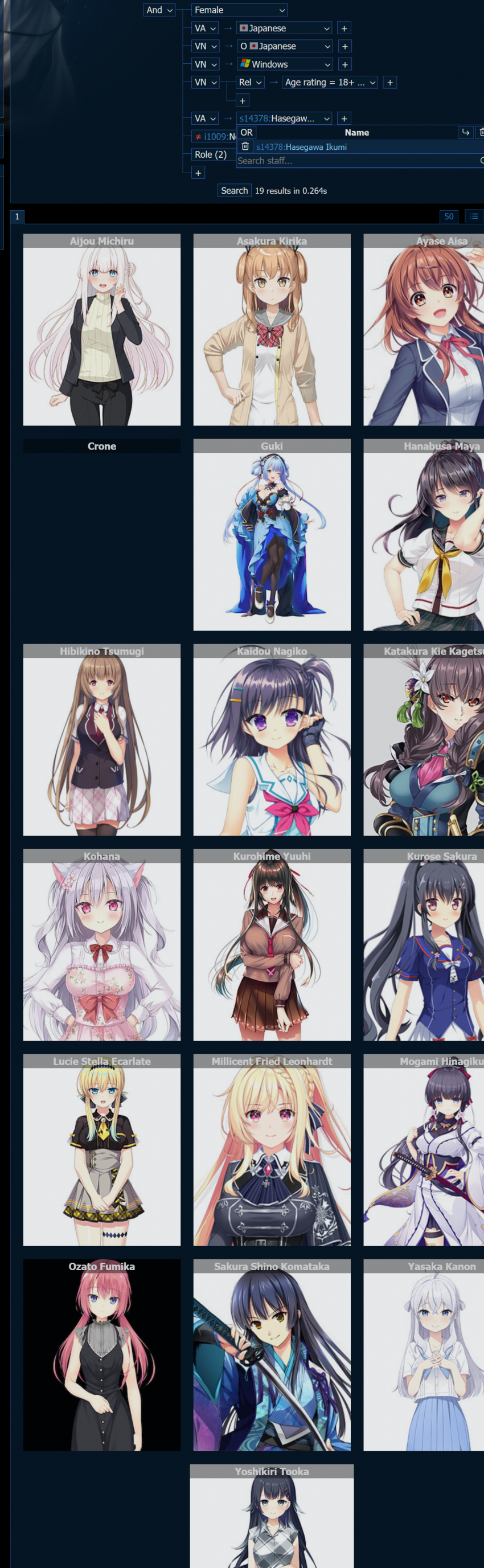Set results per page via 50
This screenshot has width=484, height=1568.
pos(449,216)
